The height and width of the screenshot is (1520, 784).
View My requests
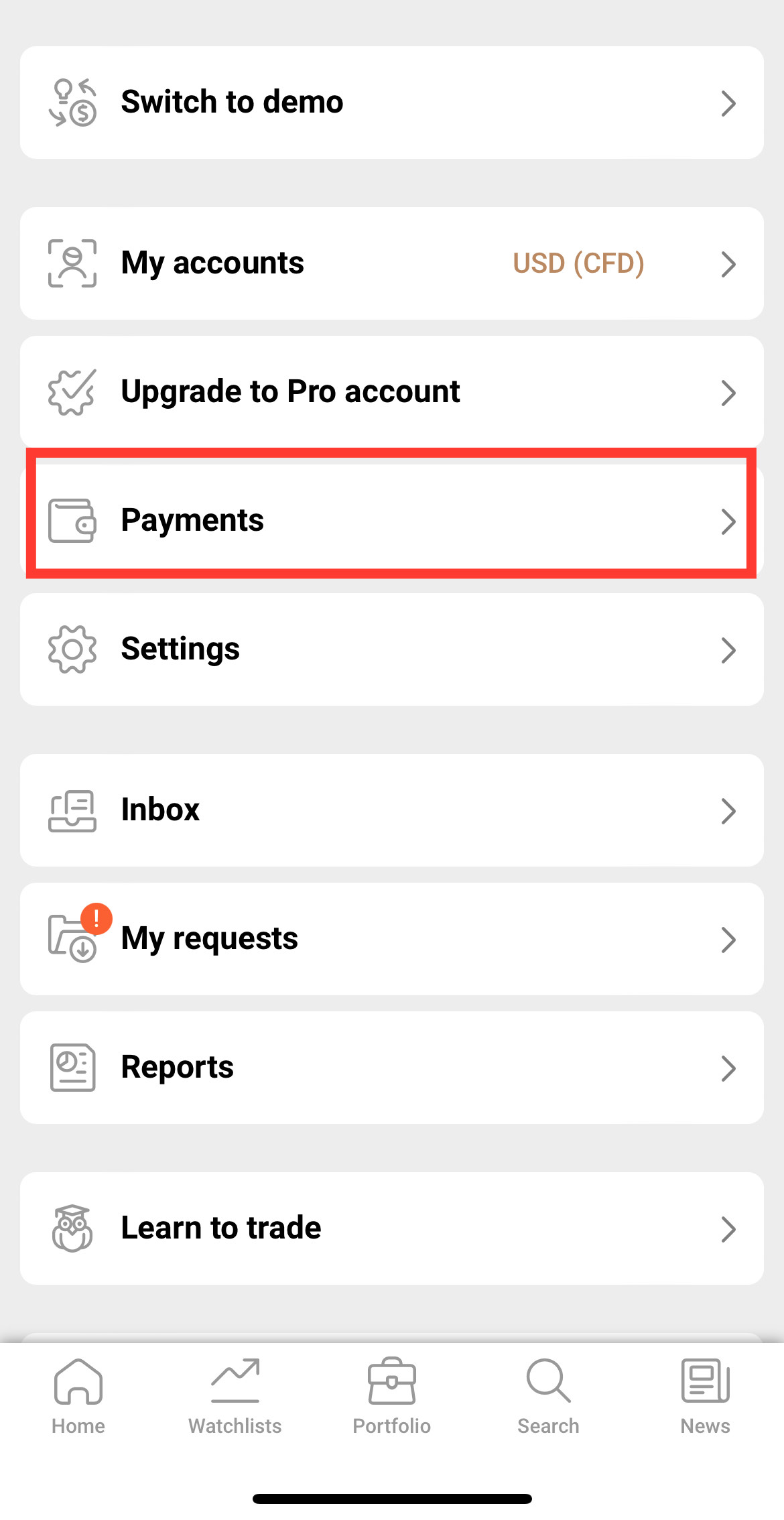(x=391, y=939)
